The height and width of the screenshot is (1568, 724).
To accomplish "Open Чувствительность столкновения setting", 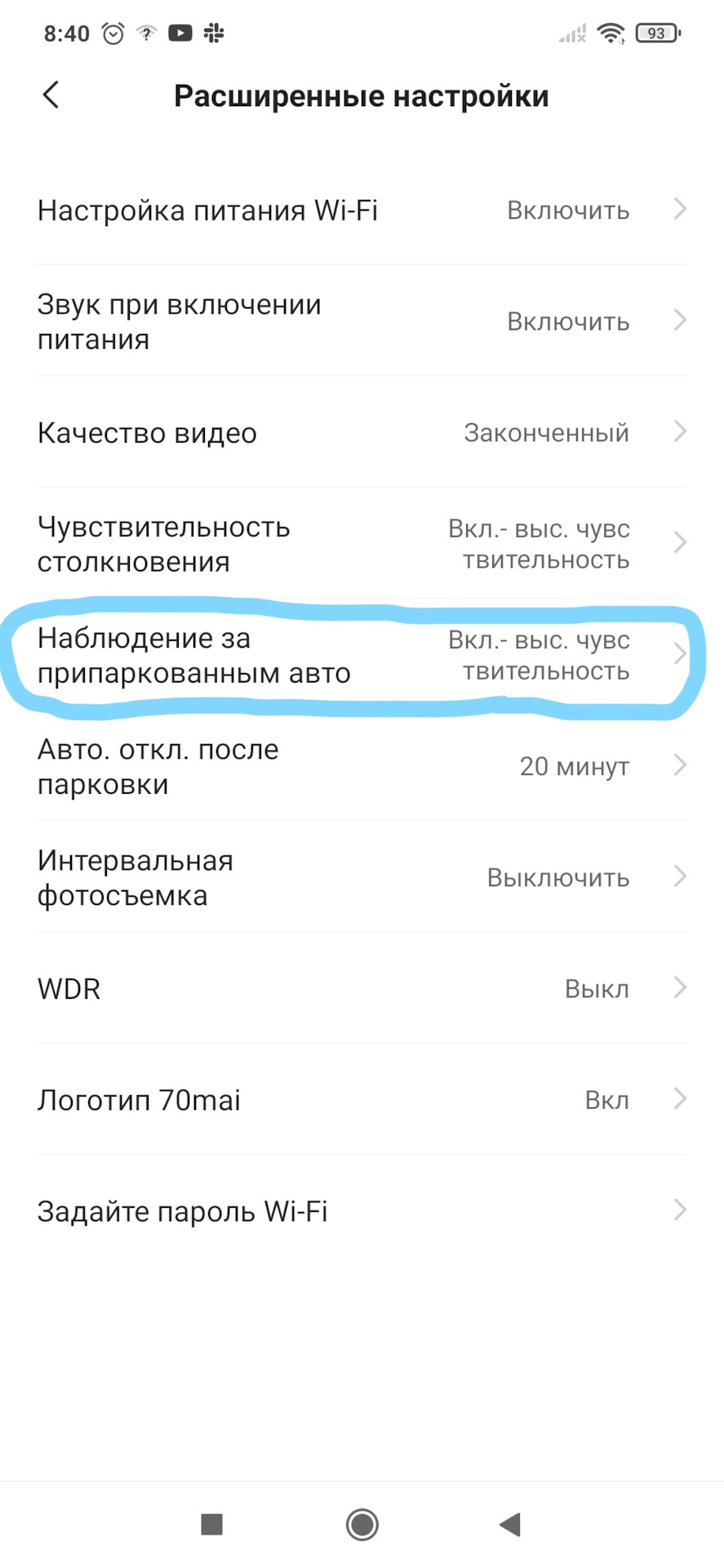I will (362, 543).
